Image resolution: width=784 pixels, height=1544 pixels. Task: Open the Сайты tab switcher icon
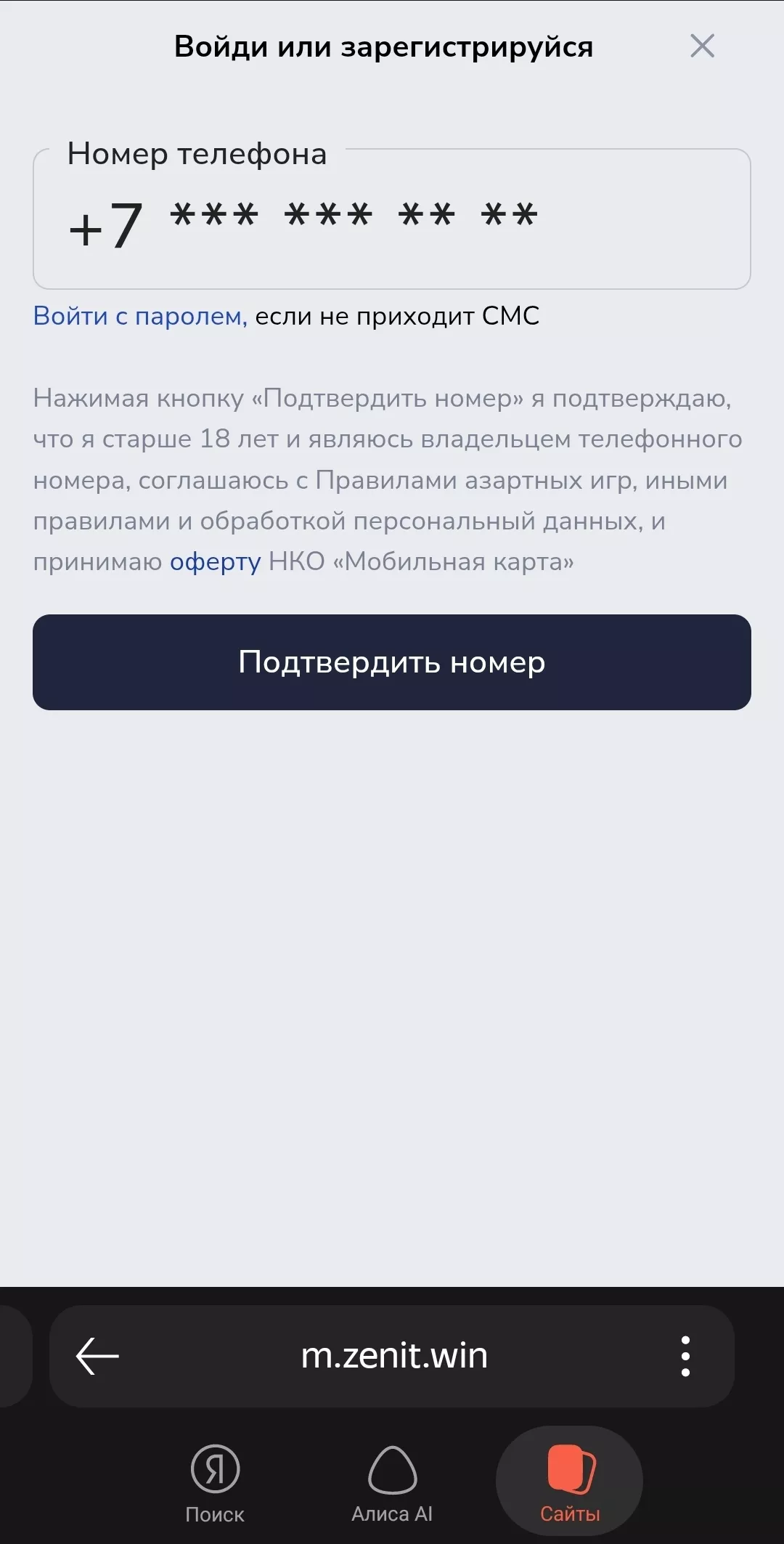tap(571, 1468)
